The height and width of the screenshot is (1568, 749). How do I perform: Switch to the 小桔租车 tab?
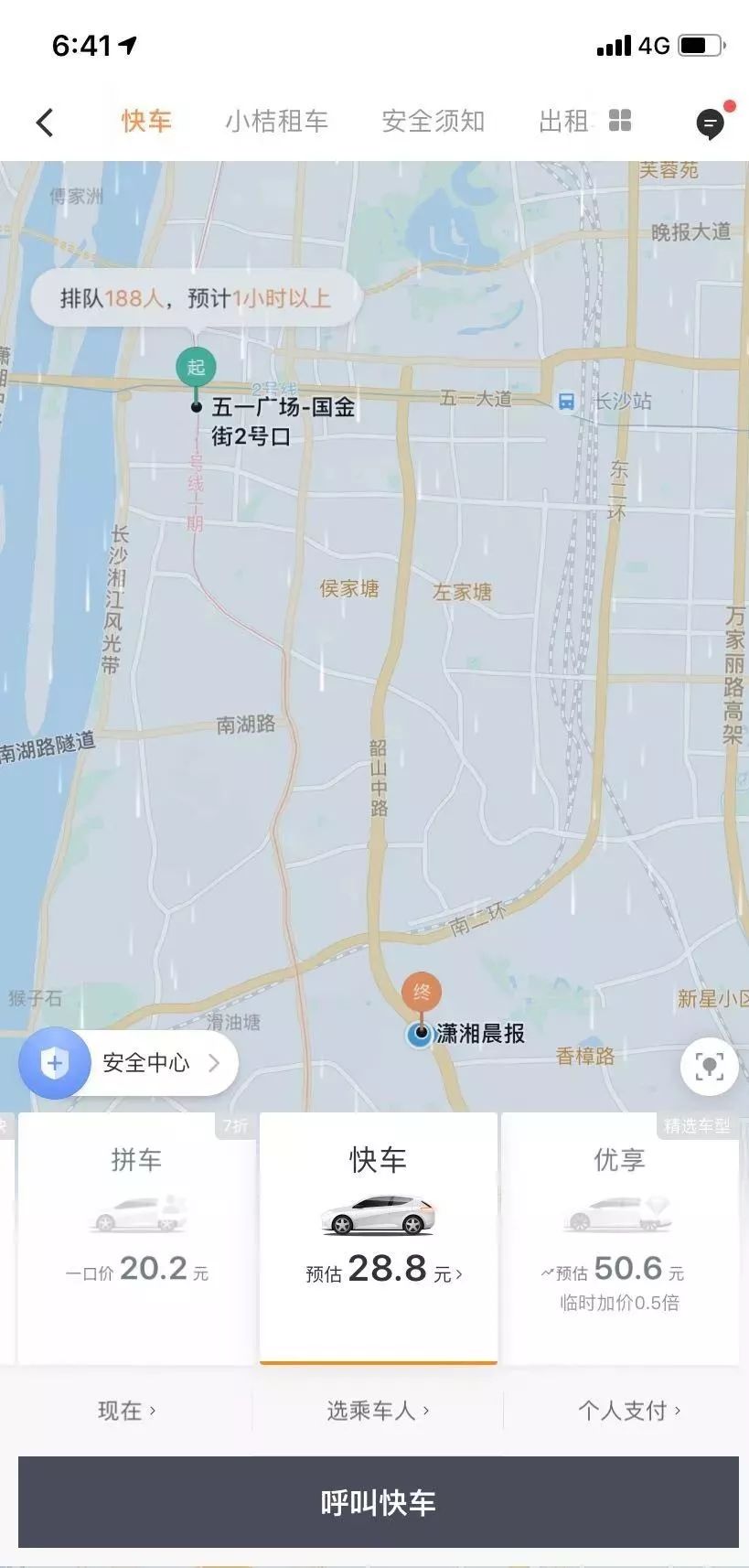point(276,122)
